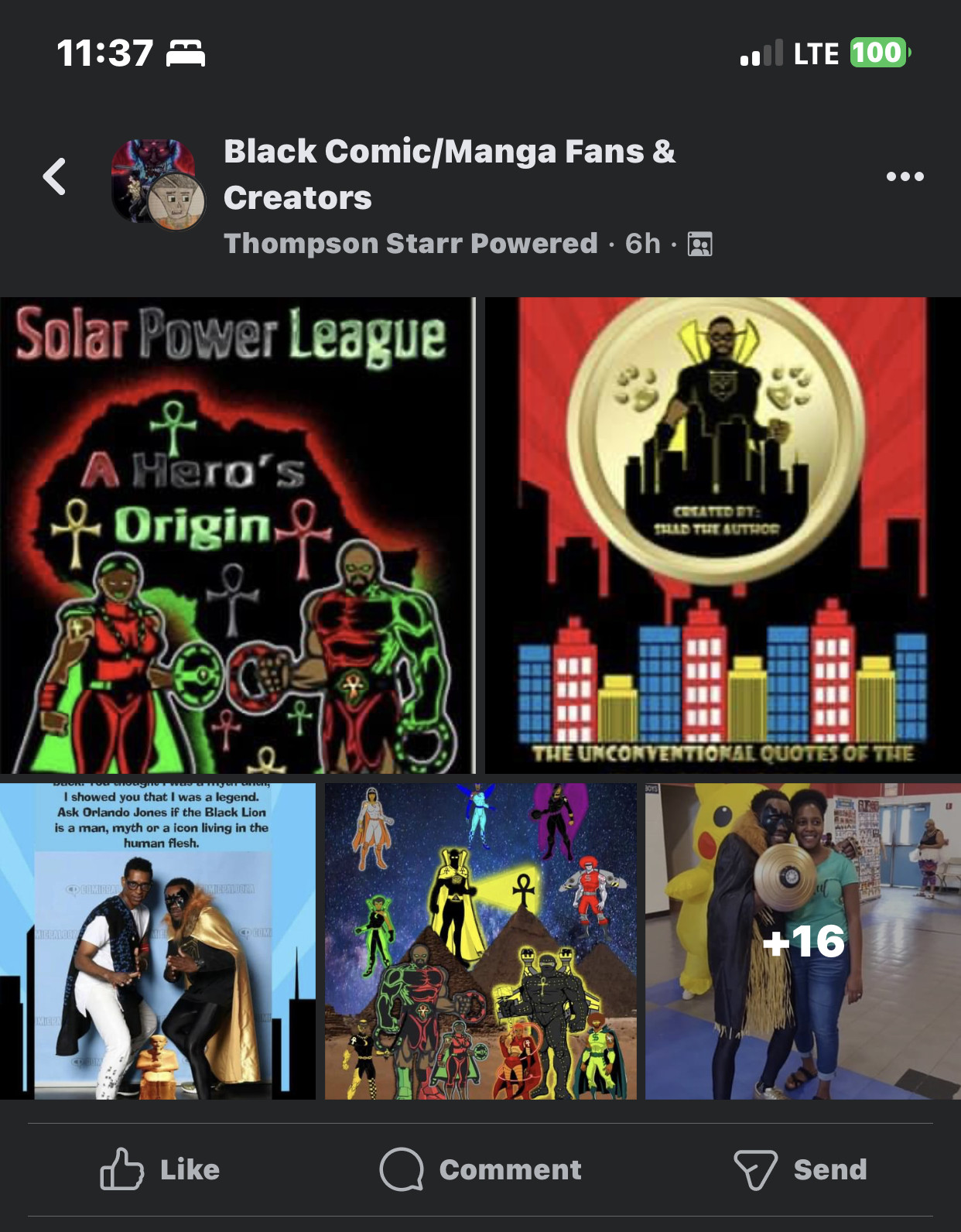
Task: Open the gold coin Unconventional Quotes photo
Action: pyautogui.click(x=722, y=536)
